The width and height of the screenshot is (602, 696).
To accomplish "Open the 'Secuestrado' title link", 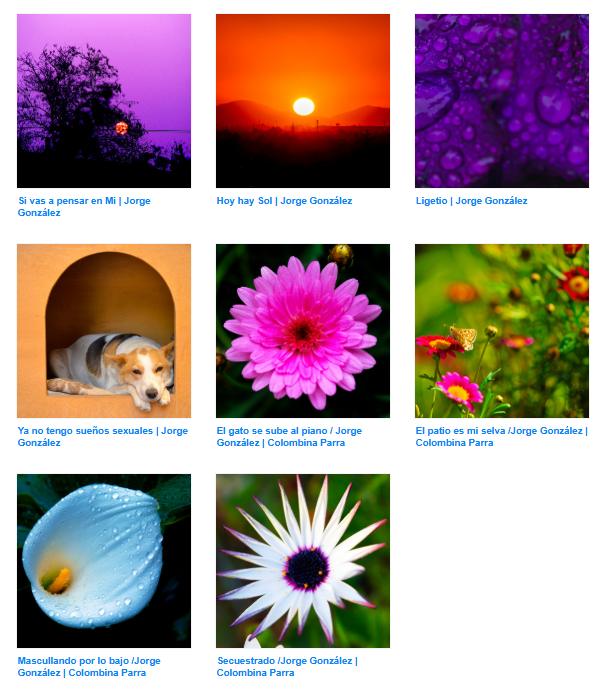I will click(x=287, y=661).
